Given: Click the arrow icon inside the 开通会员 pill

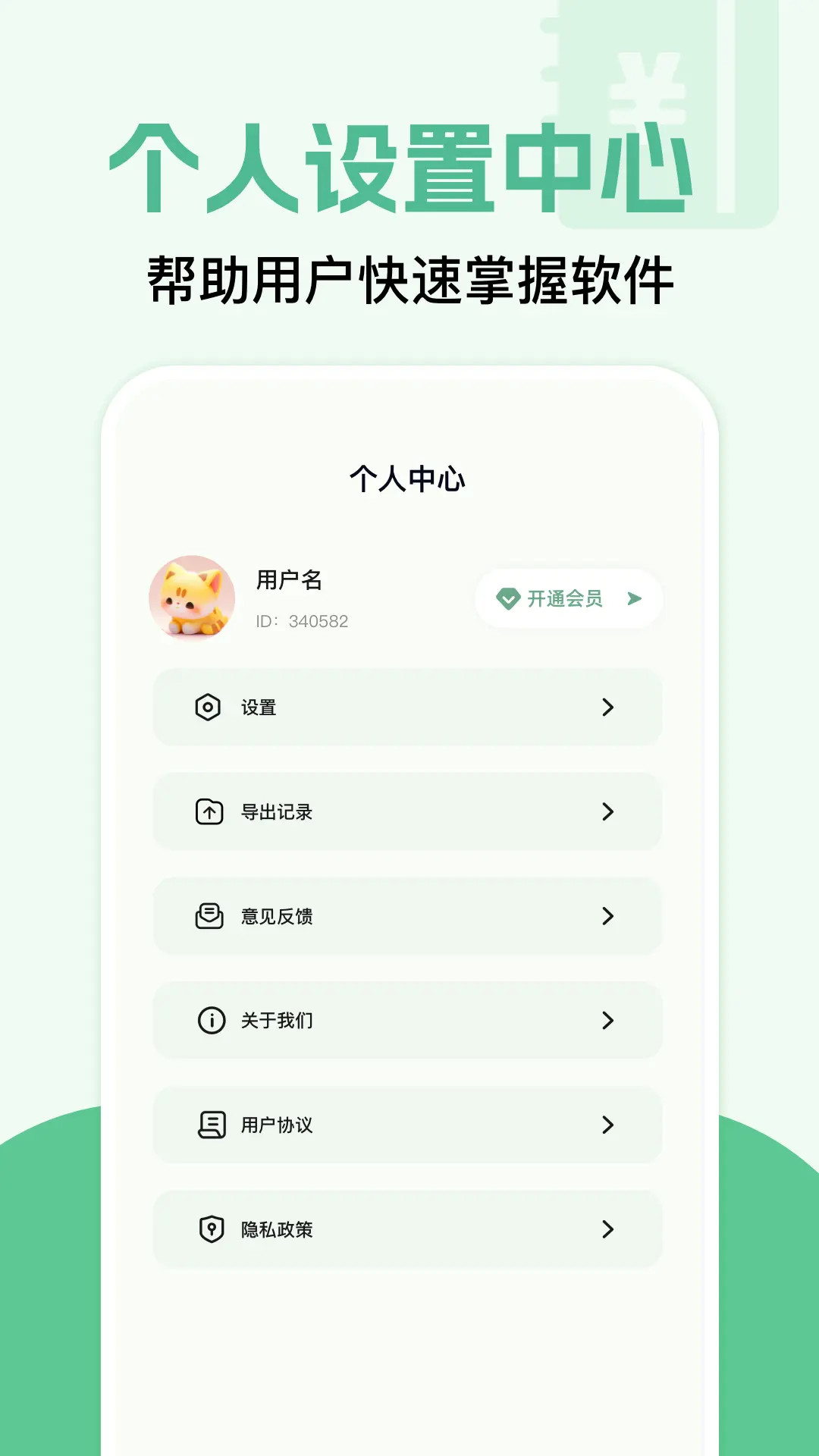Looking at the screenshot, I should coord(634,599).
